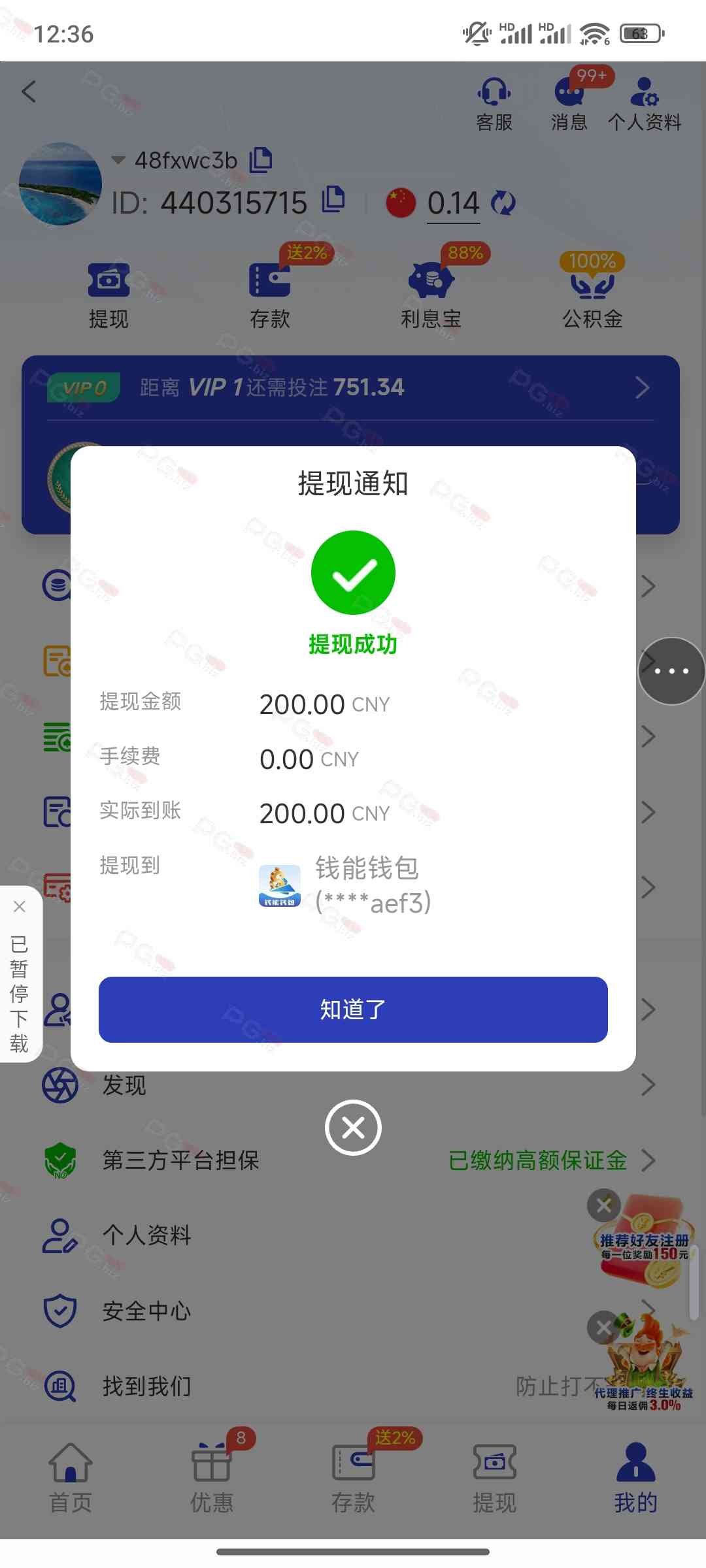Open the floating three-dot menu
Viewport: 706px width, 1568px height.
click(x=671, y=671)
